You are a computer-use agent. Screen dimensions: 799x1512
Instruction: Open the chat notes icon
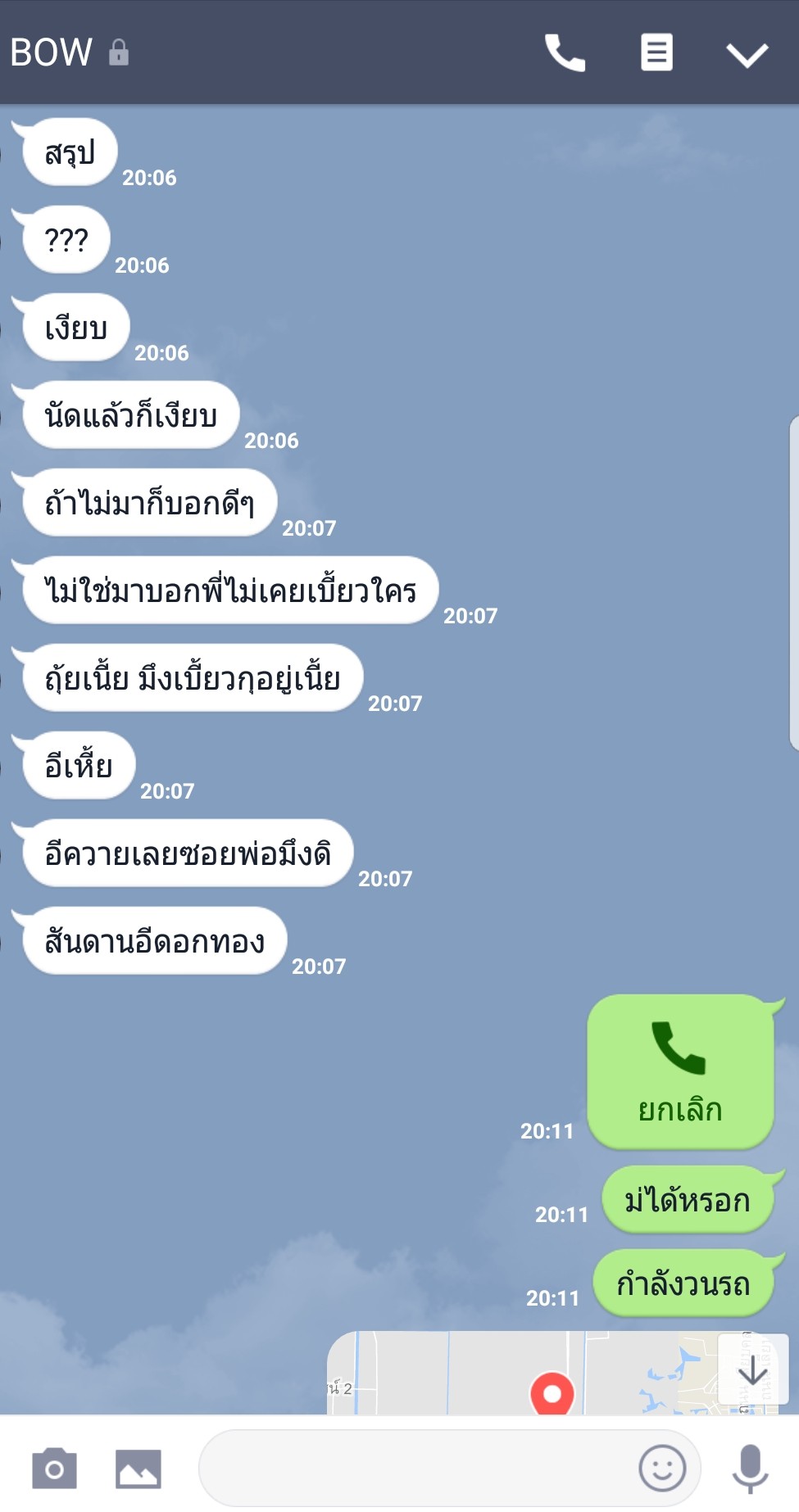(x=656, y=52)
